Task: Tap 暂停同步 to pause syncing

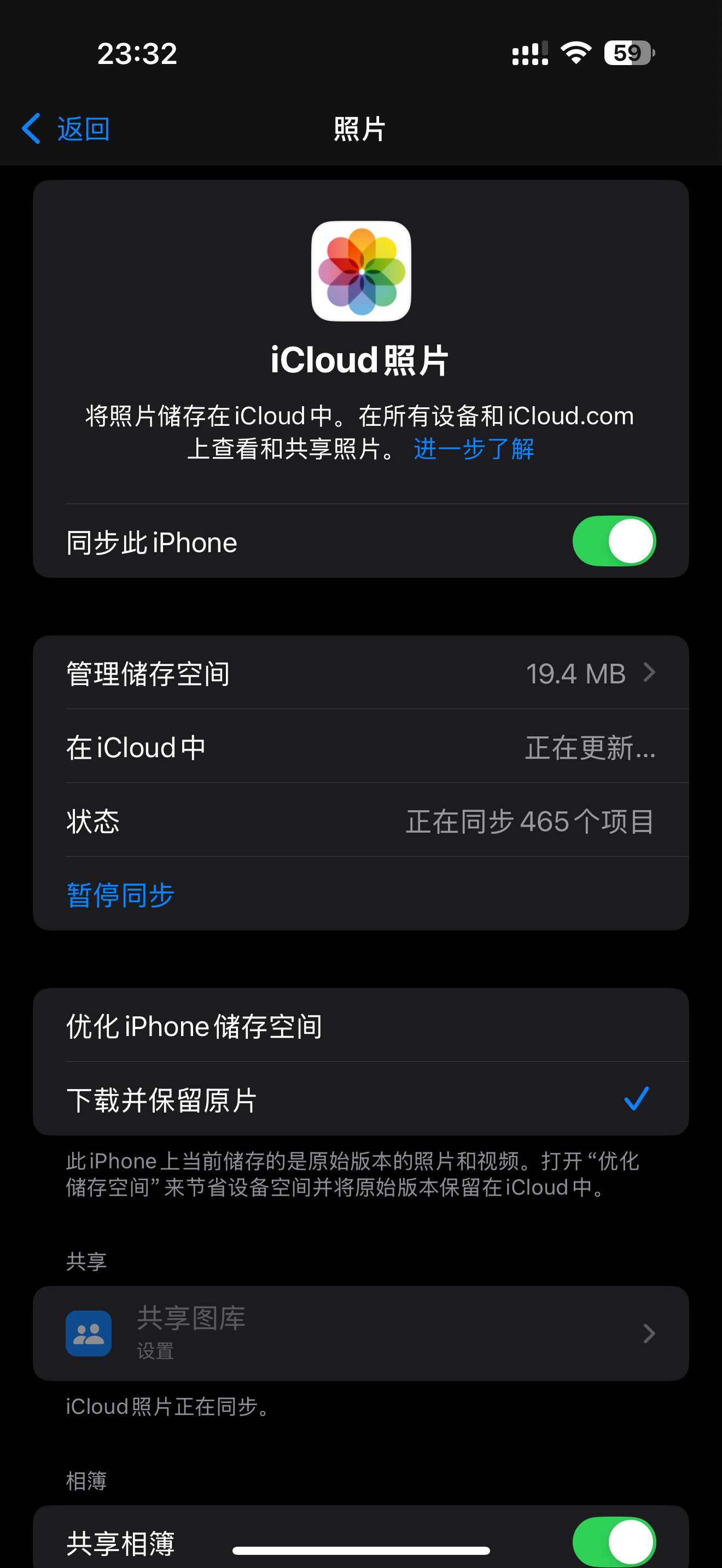Action: coord(120,894)
